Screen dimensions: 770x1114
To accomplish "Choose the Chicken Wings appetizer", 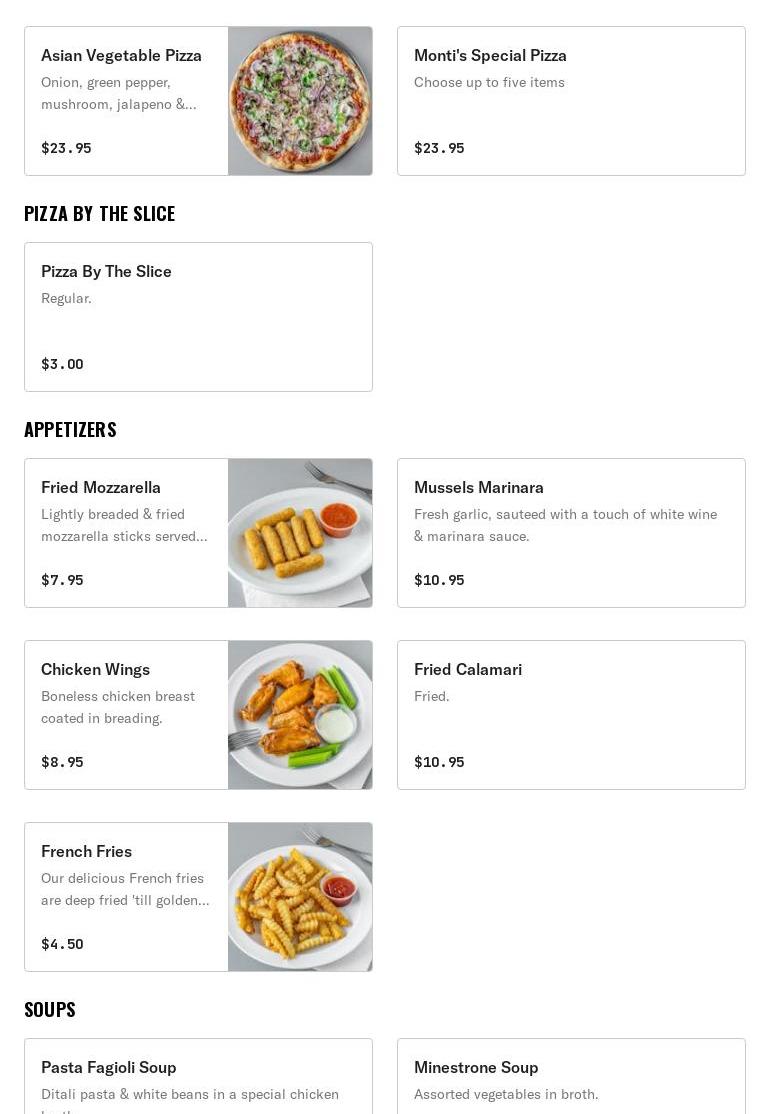I will (x=198, y=715).
